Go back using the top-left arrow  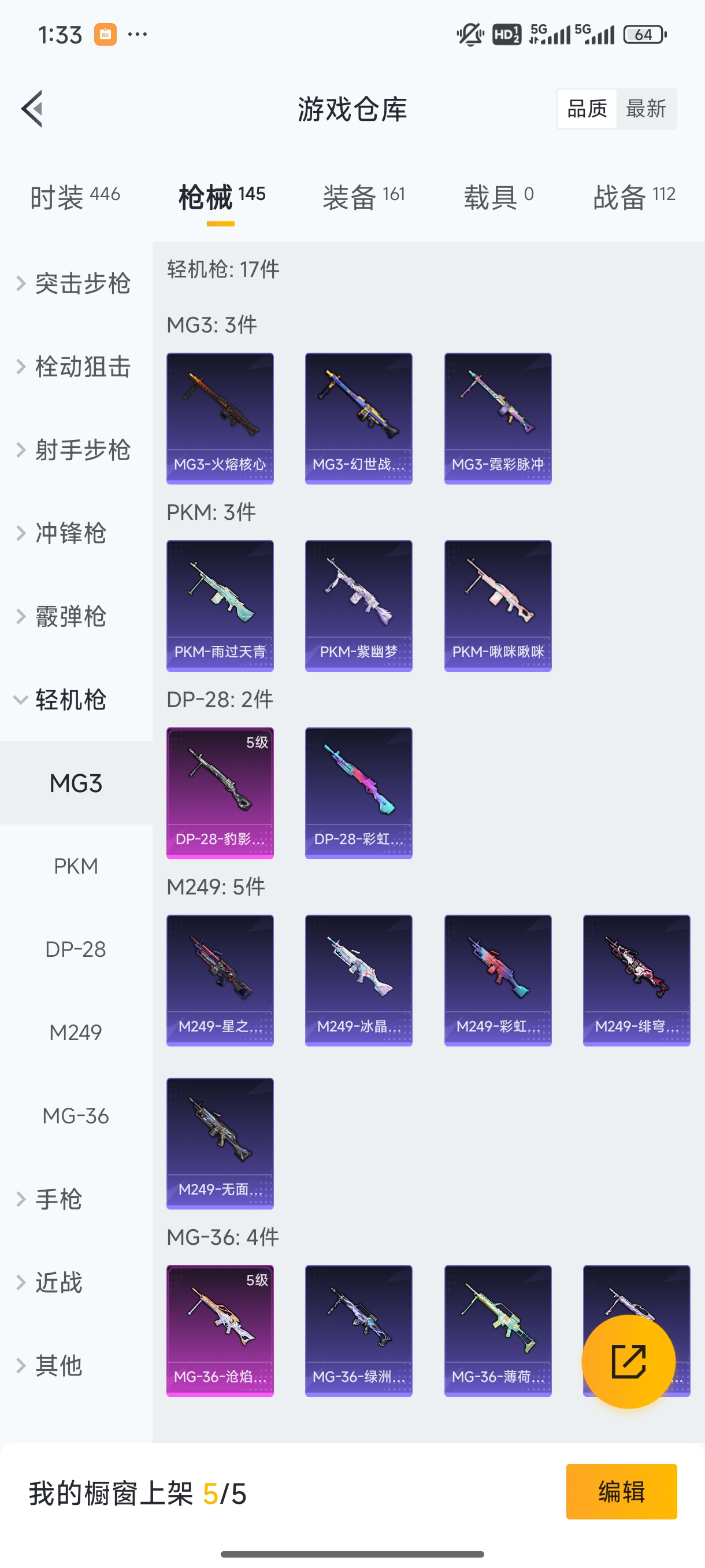coord(32,109)
